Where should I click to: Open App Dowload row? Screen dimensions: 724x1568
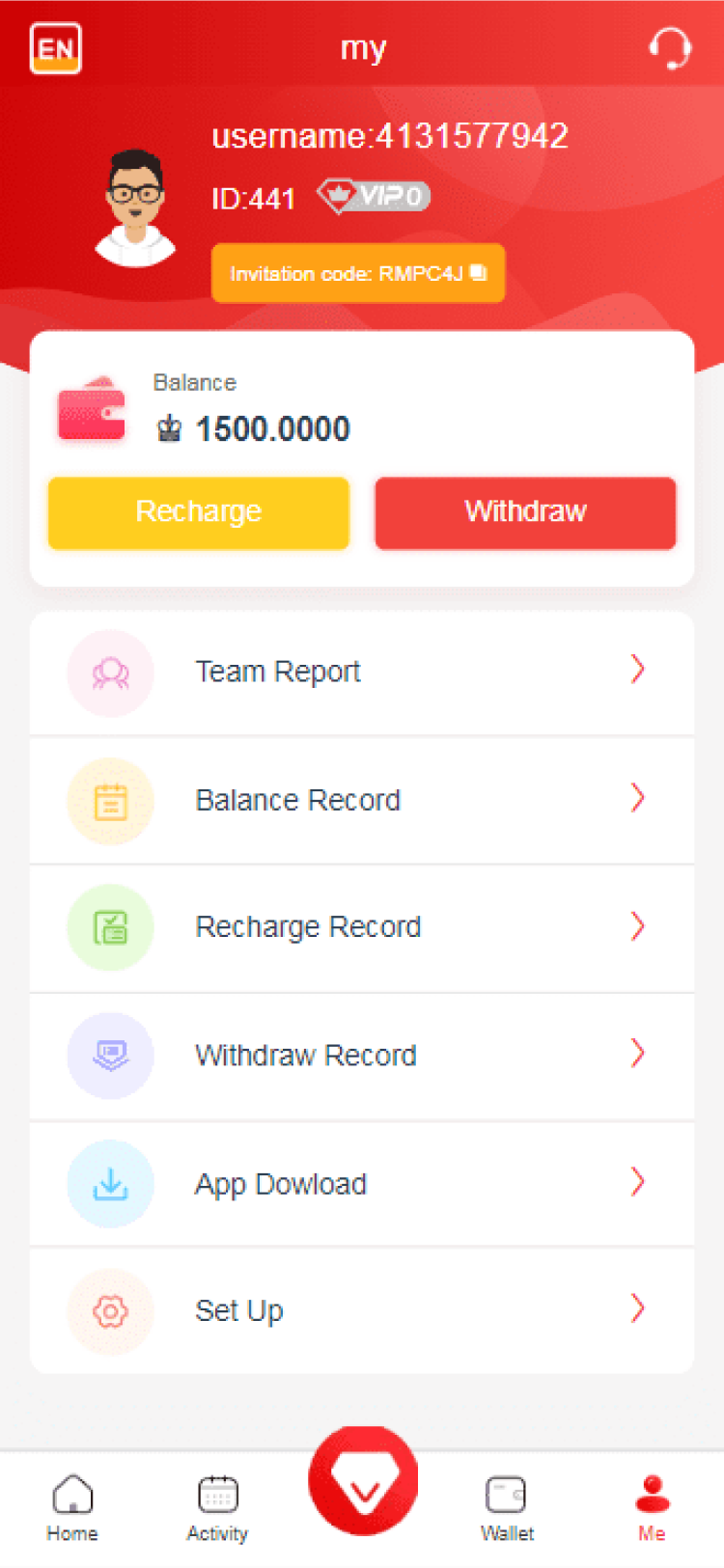[x=362, y=1184]
